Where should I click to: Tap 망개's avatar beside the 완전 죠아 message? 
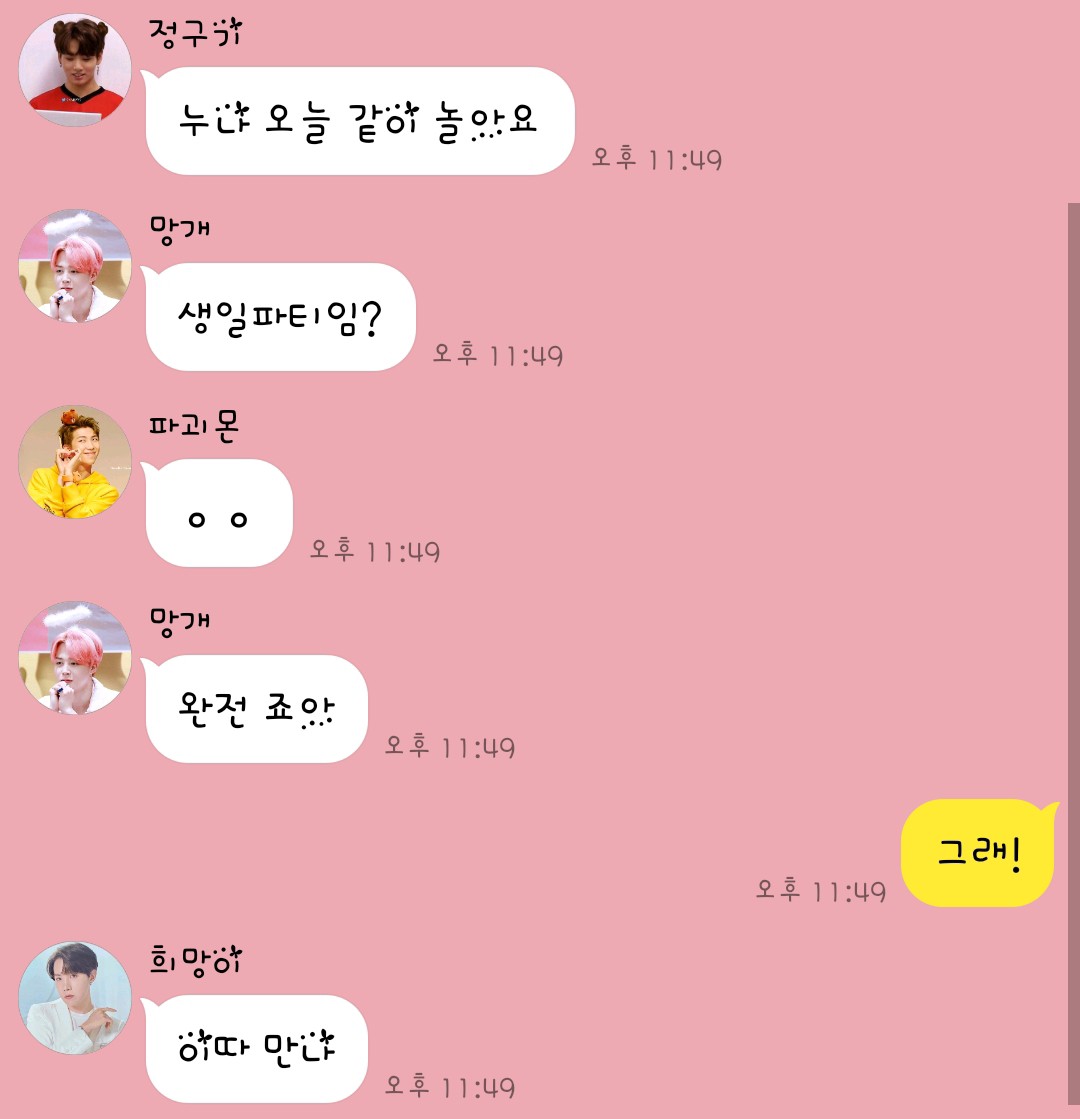(x=75, y=658)
